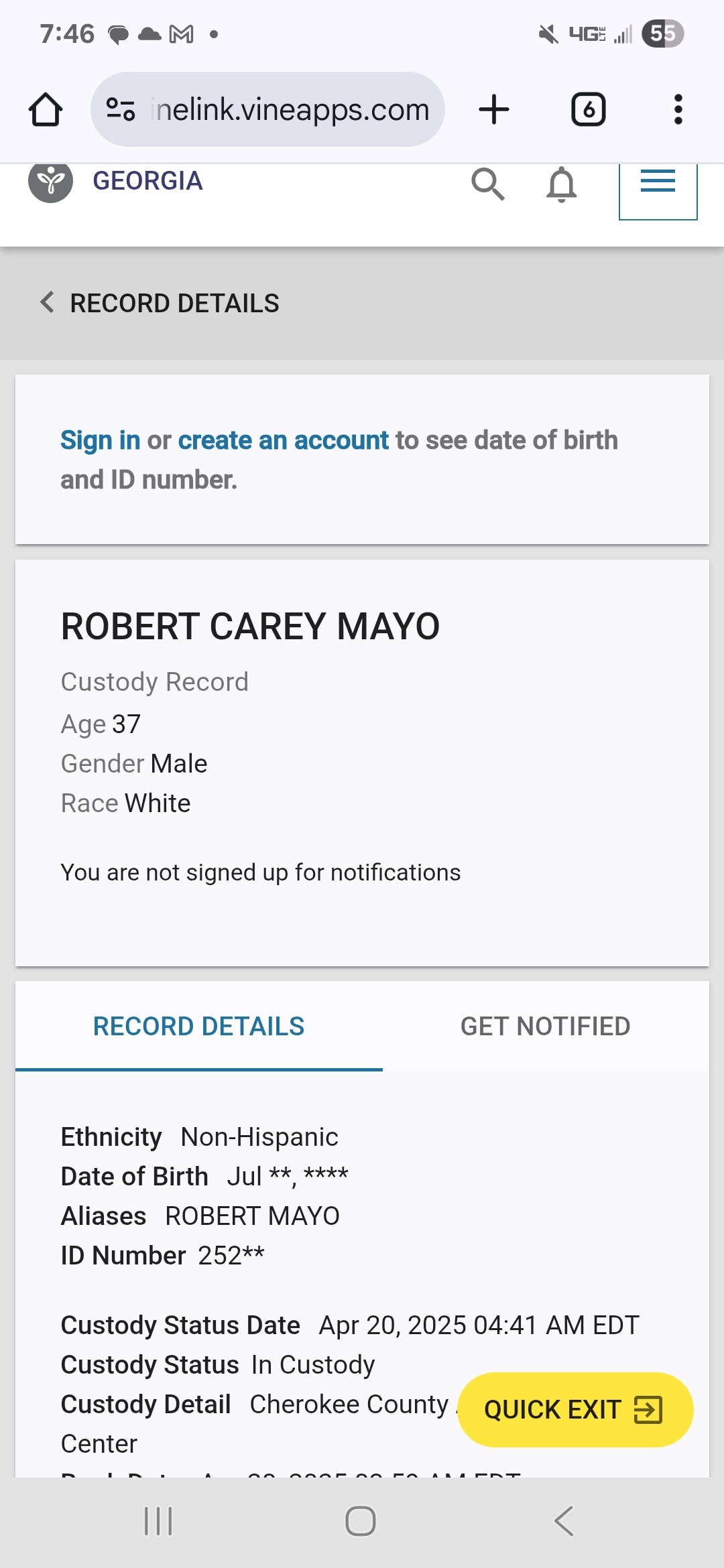Tap the create an account link

283,440
